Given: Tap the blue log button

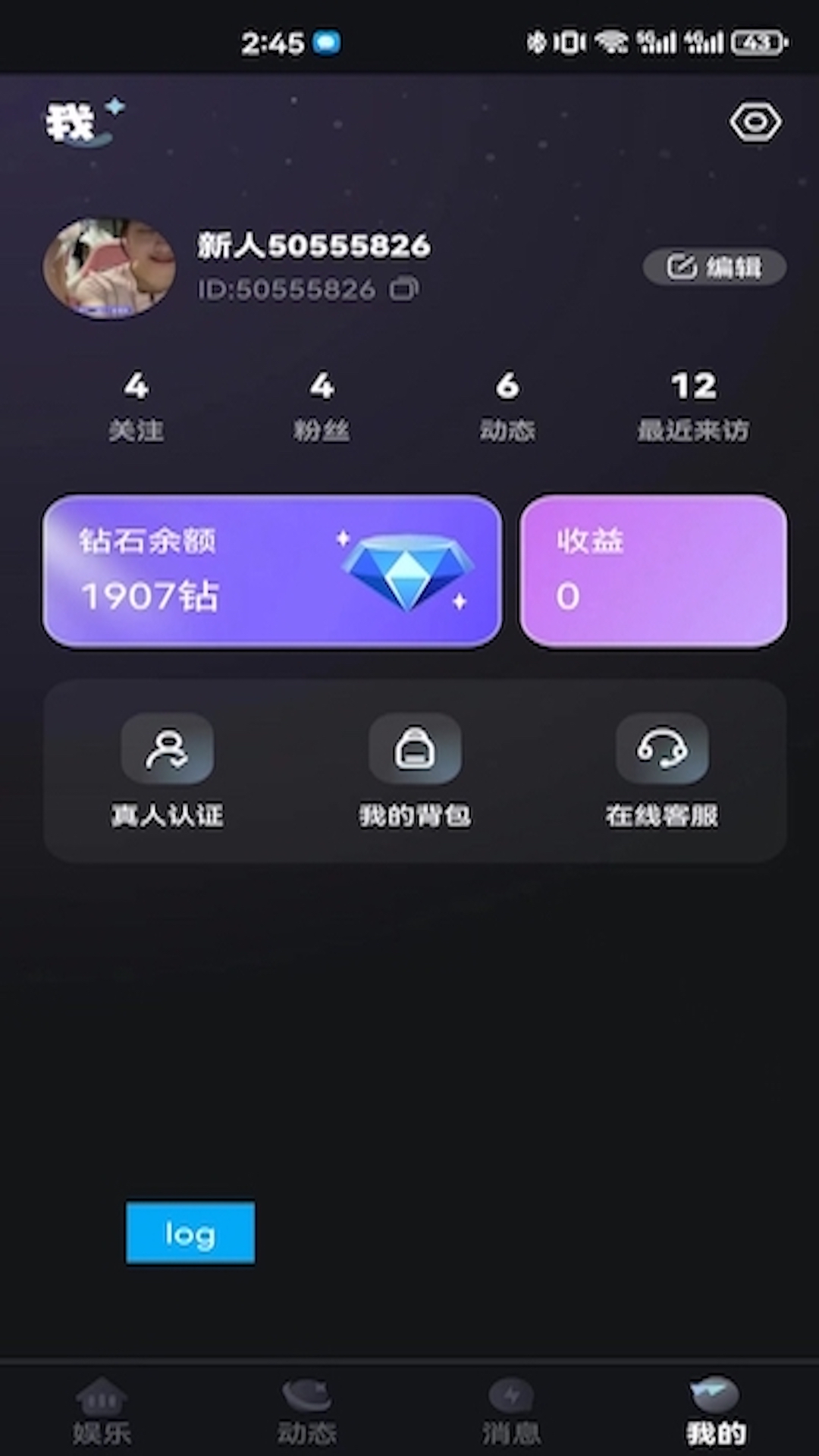Looking at the screenshot, I should (x=190, y=1233).
